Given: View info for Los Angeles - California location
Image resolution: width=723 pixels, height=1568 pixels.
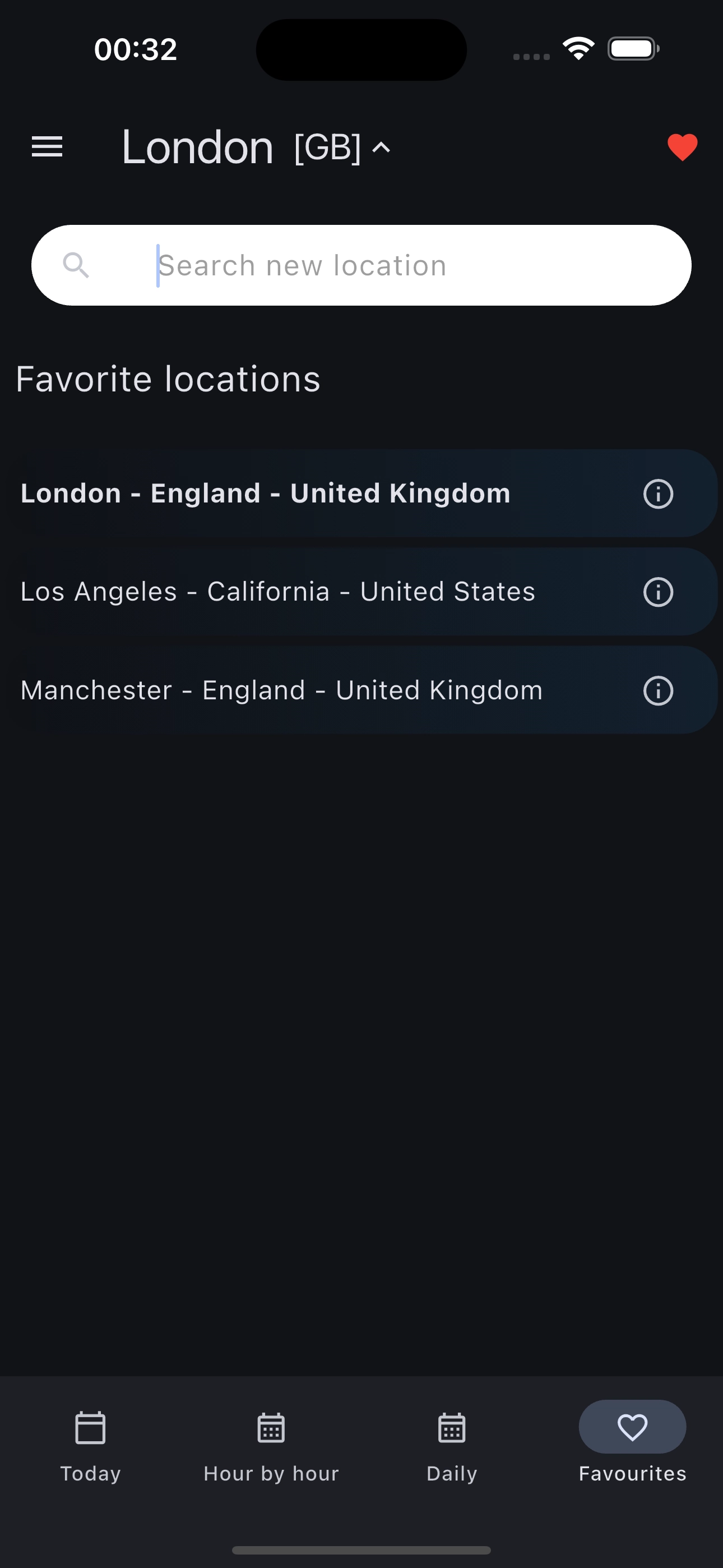Looking at the screenshot, I should click(658, 592).
